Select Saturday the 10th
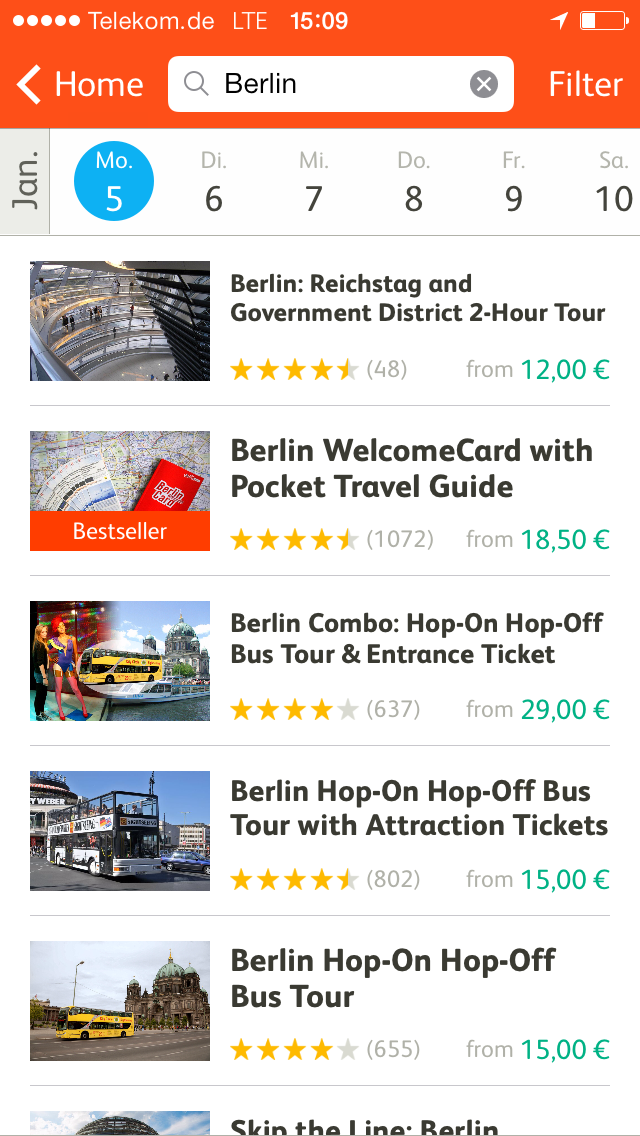The image size is (640, 1136). [612, 182]
